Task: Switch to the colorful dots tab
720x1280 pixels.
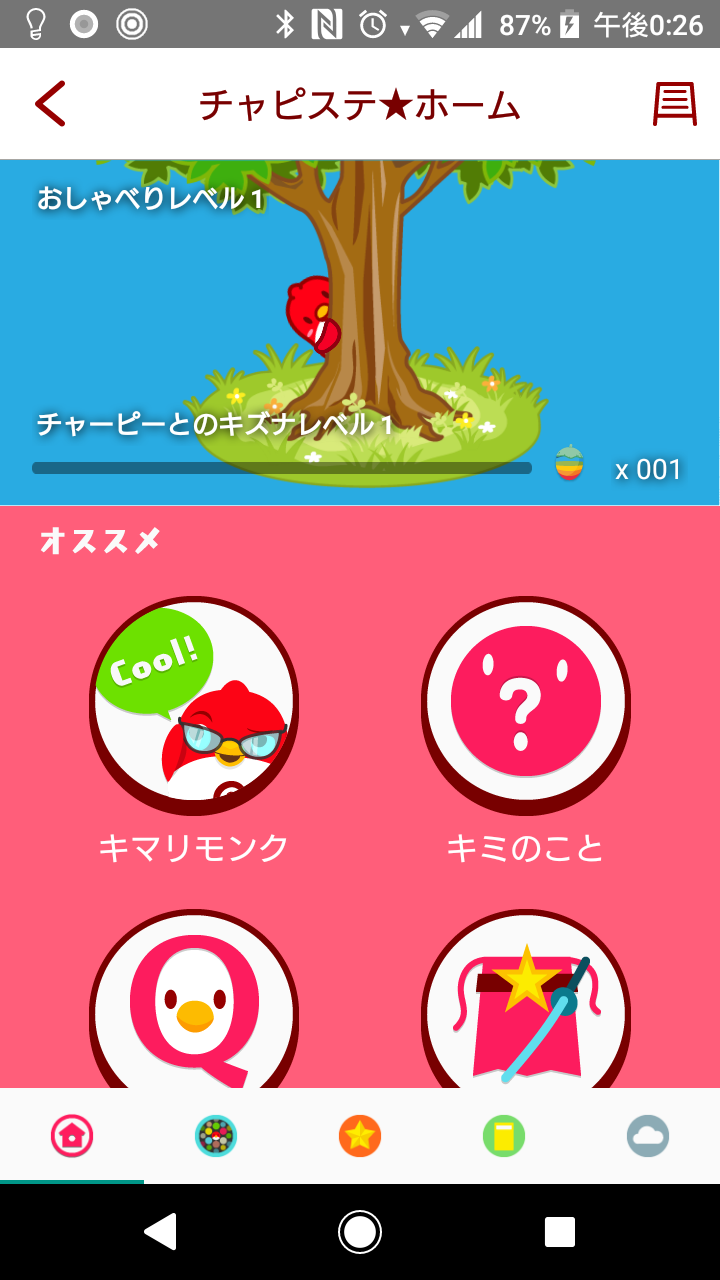Action: tap(216, 1136)
